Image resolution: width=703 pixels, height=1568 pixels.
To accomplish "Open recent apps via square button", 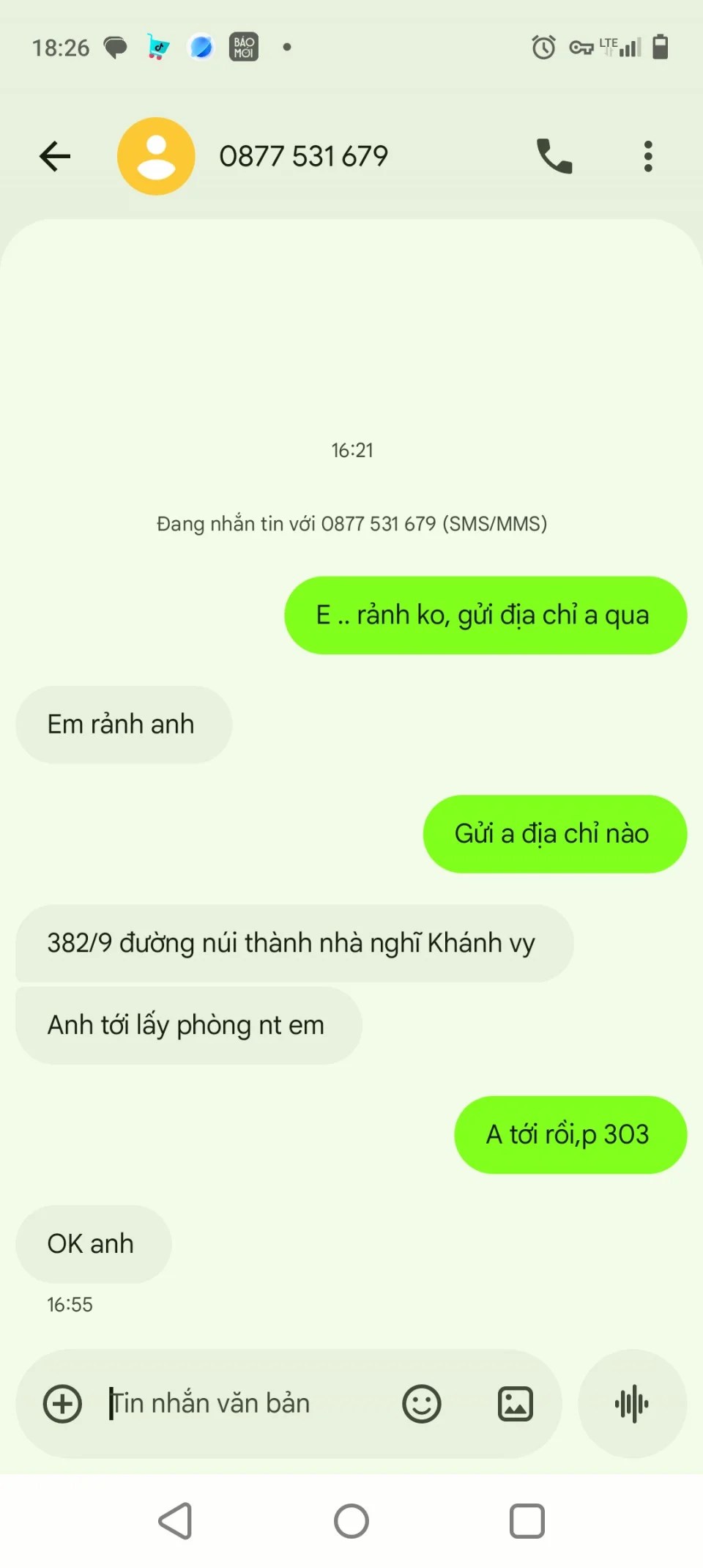I will (x=527, y=1521).
